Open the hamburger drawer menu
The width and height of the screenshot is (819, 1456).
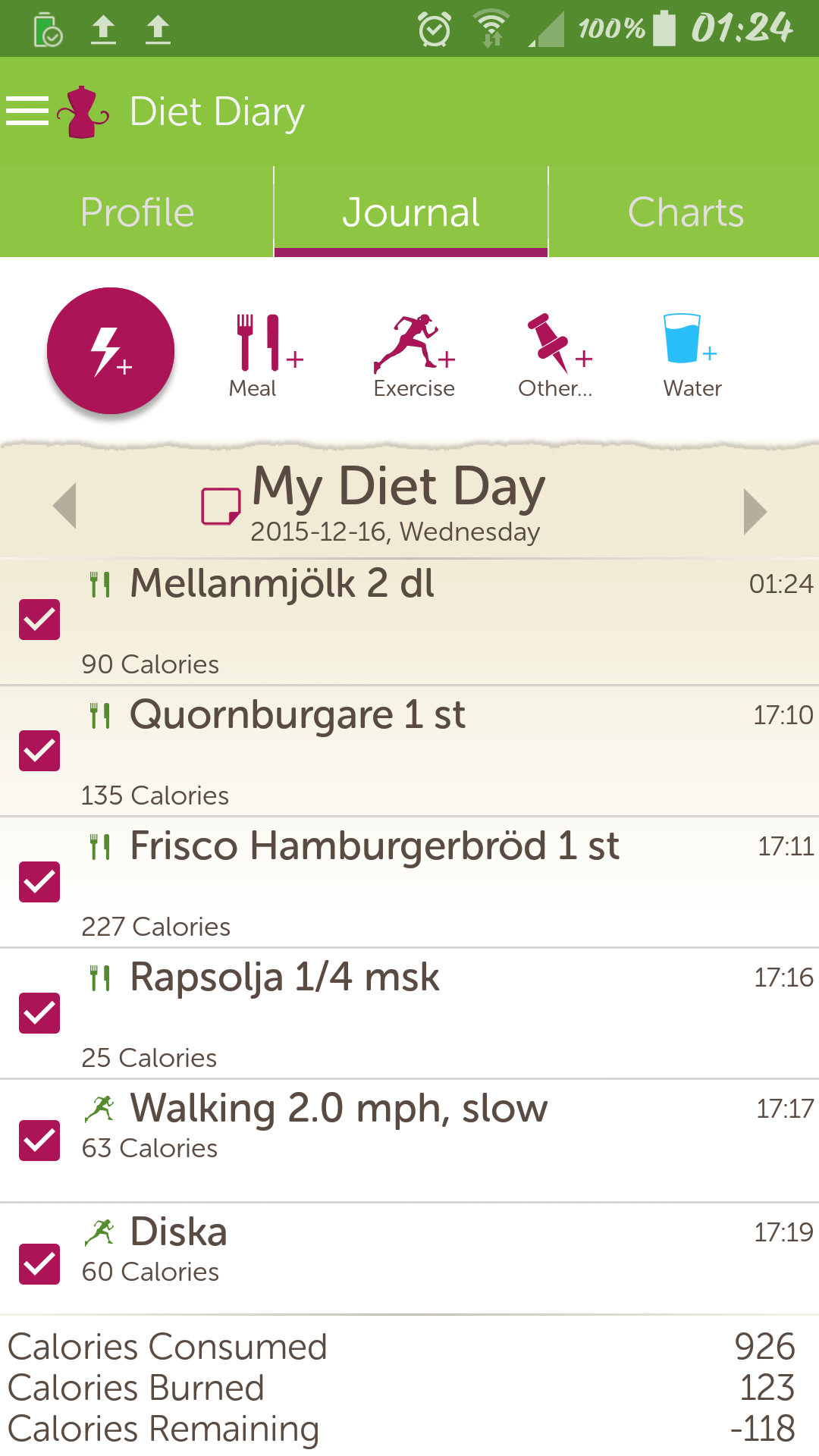27,111
